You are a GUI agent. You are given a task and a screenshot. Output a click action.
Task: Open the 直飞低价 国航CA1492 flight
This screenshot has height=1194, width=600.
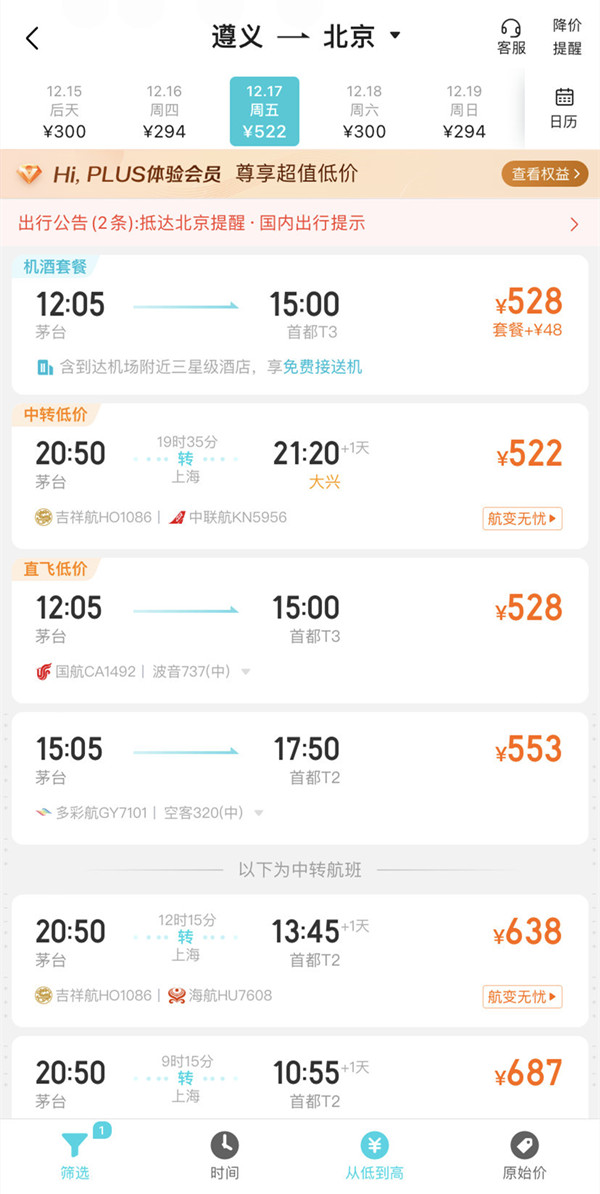pyautogui.click(x=300, y=630)
